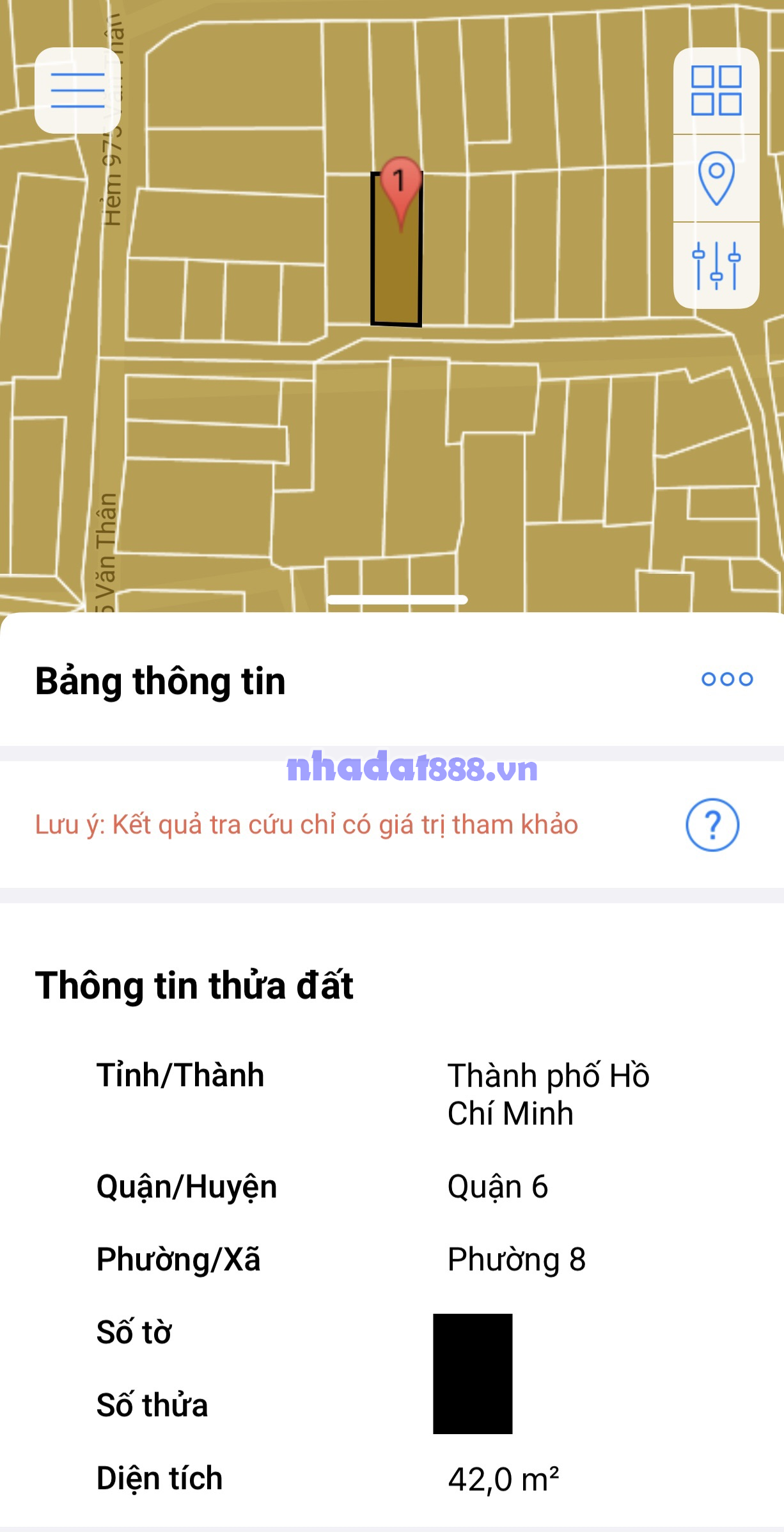Tap the info panel drag handle

point(397,599)
